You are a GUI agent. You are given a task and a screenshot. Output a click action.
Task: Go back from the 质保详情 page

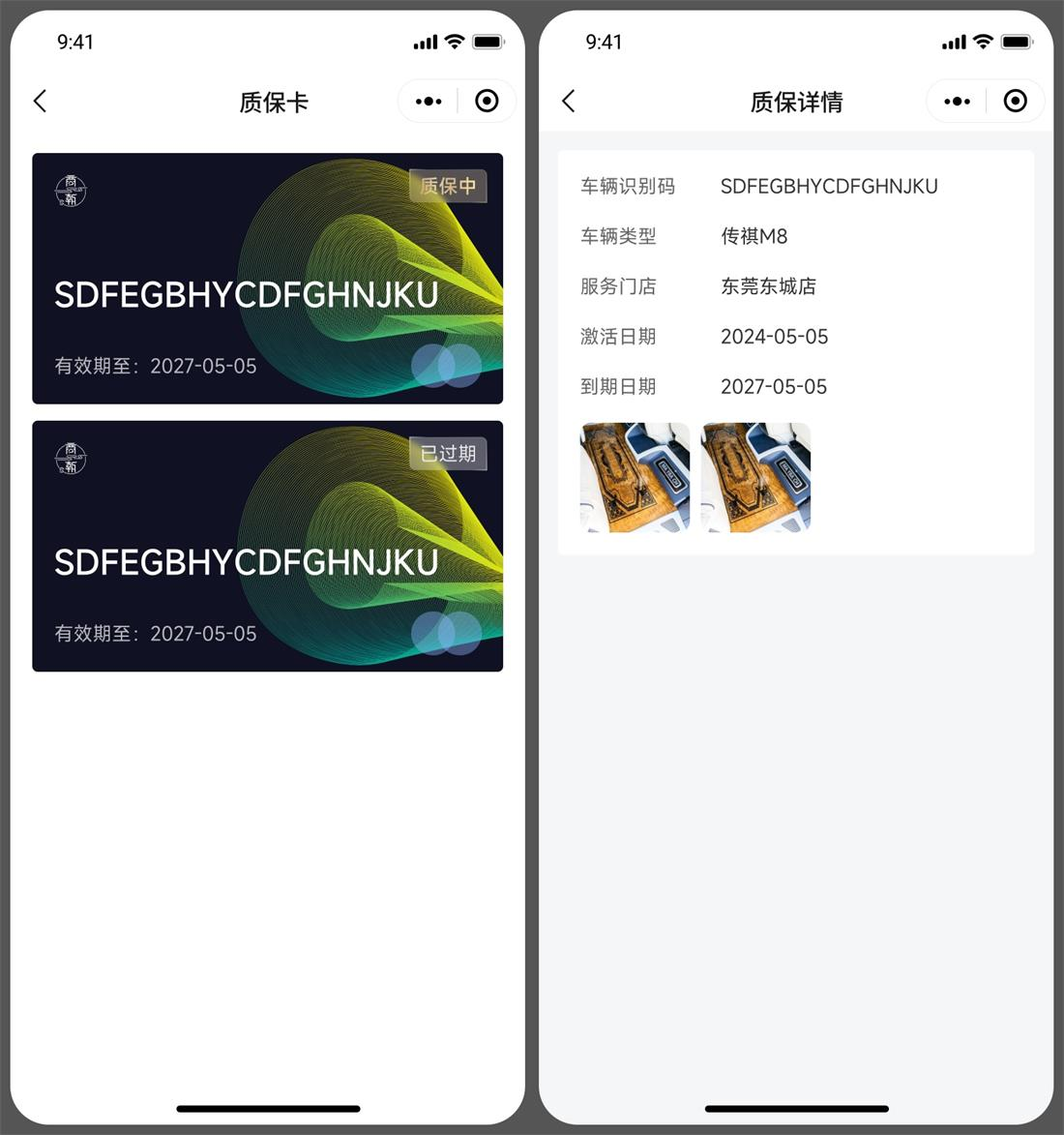point(569,101)
